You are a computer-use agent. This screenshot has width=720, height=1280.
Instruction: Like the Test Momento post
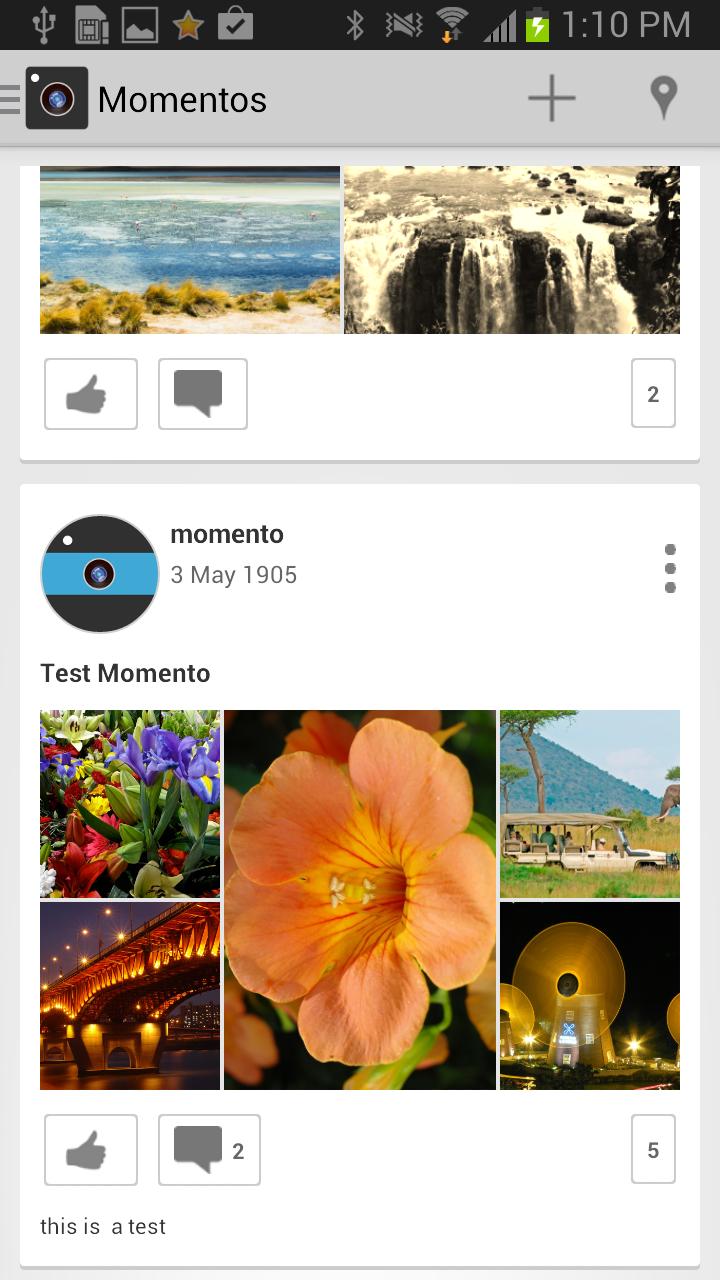91,1150
